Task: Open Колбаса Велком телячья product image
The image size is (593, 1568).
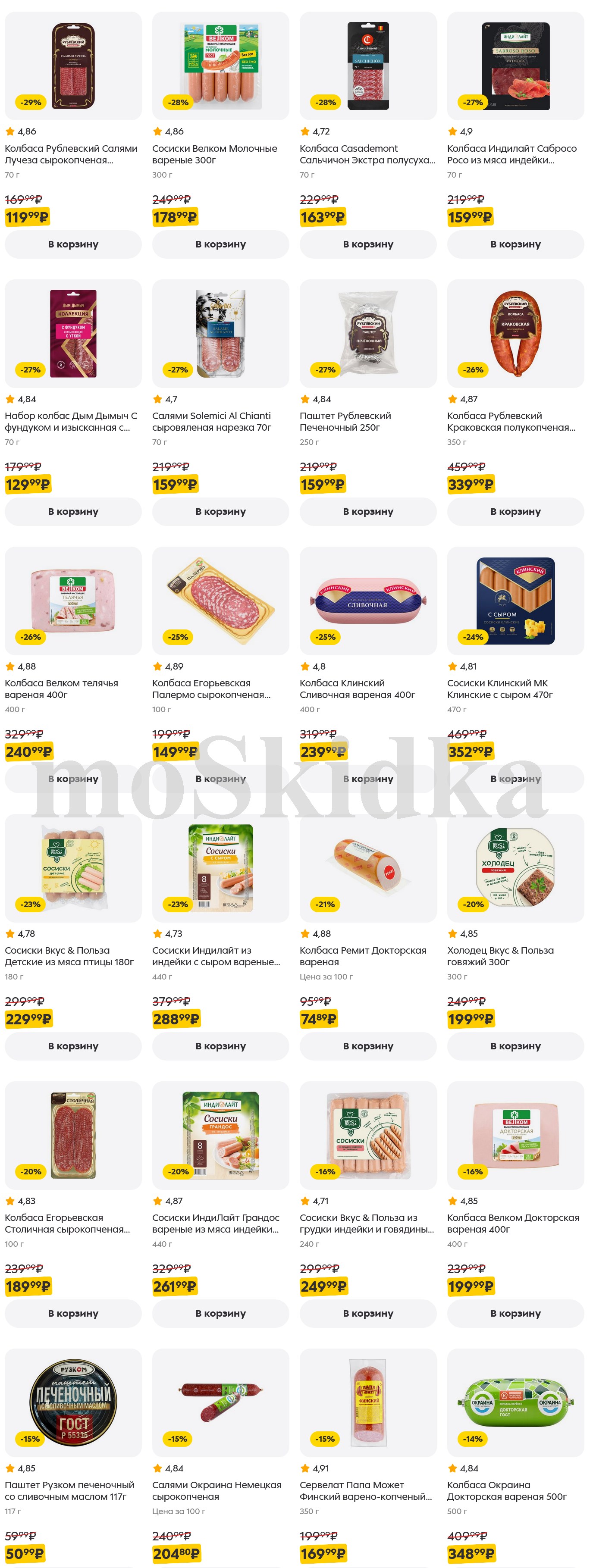Action: coord(73,601)
